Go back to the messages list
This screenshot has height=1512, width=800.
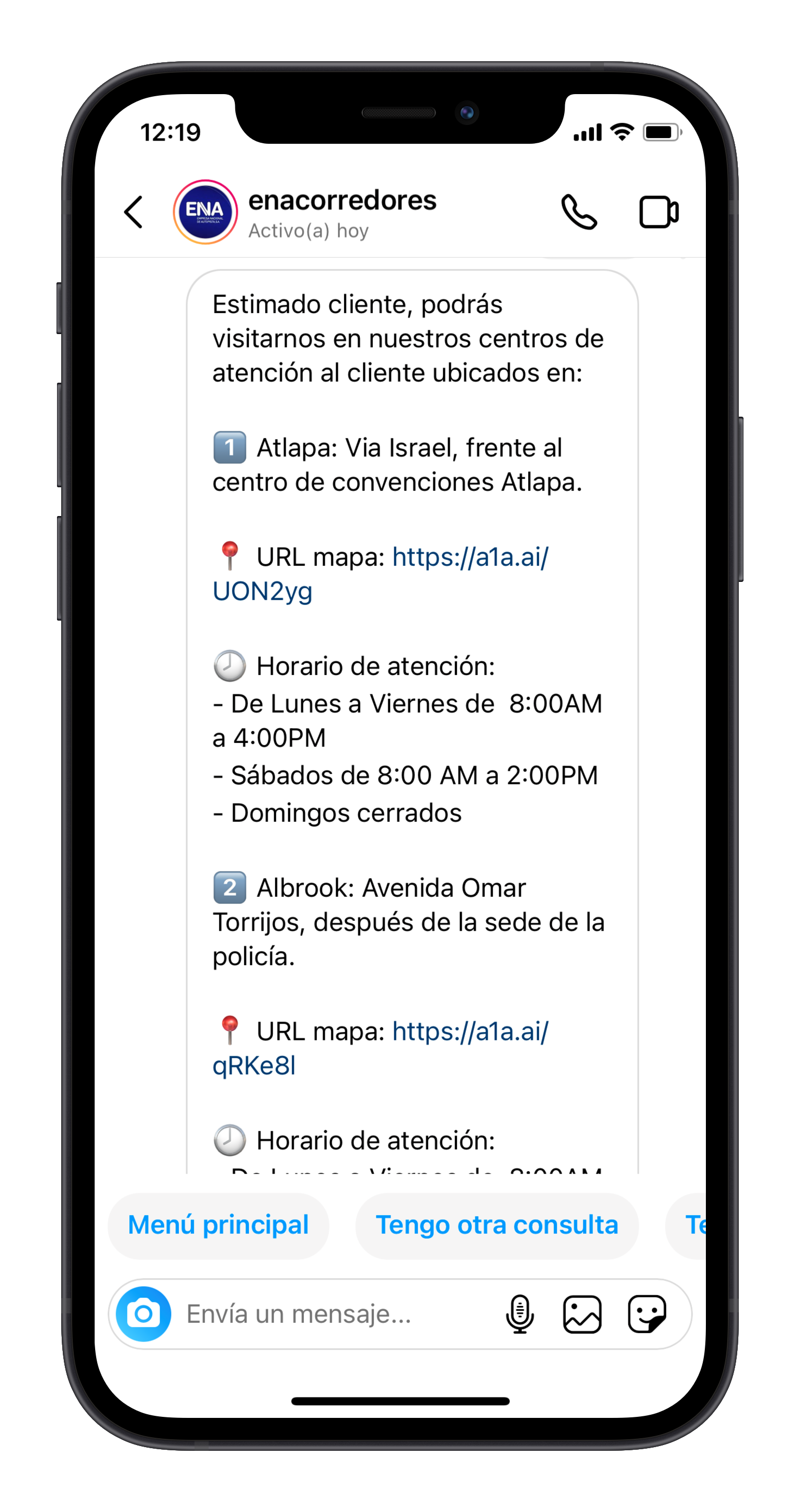click(x=134, y=212)
